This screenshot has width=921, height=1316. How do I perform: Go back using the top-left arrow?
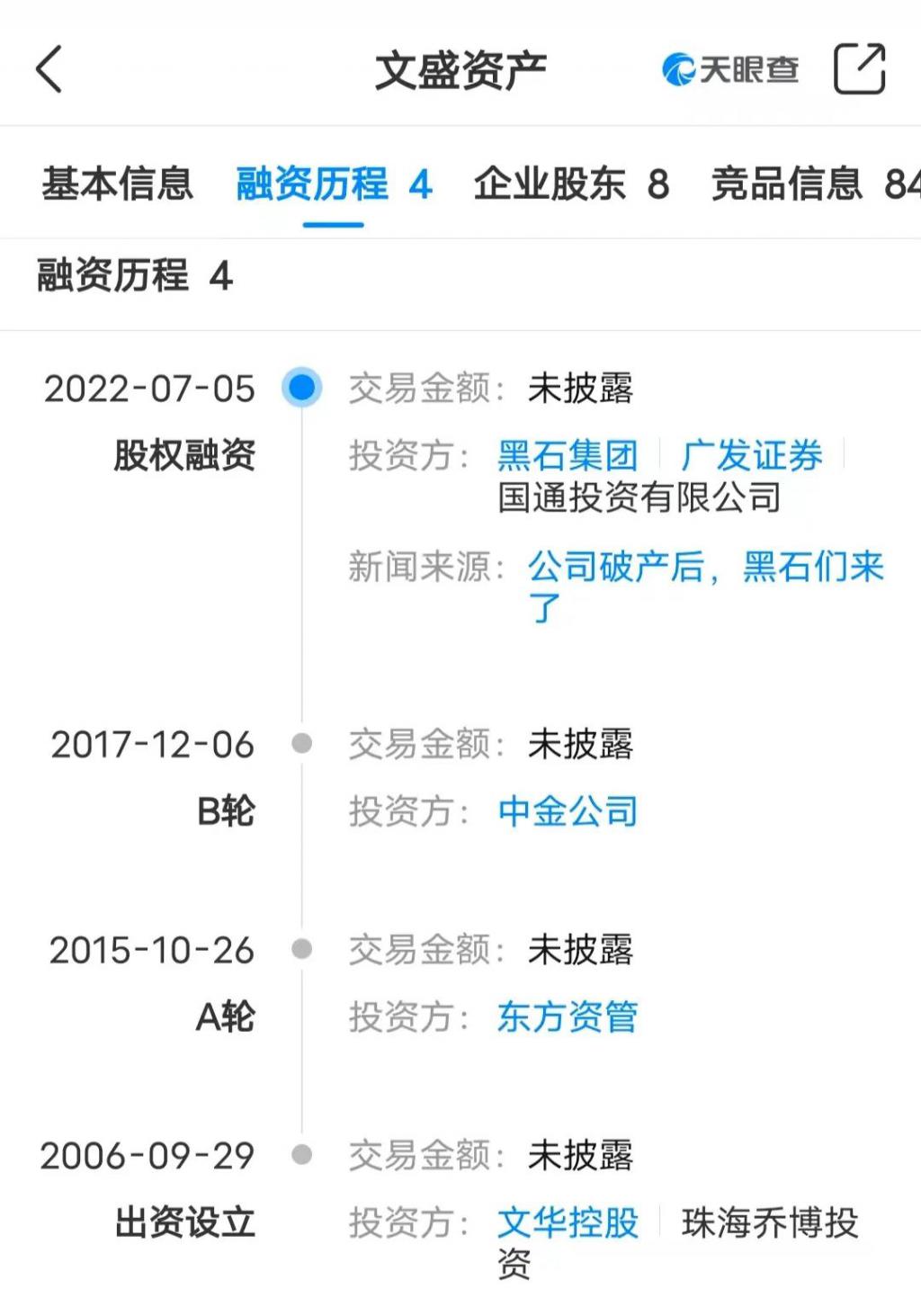coord(49,69)
